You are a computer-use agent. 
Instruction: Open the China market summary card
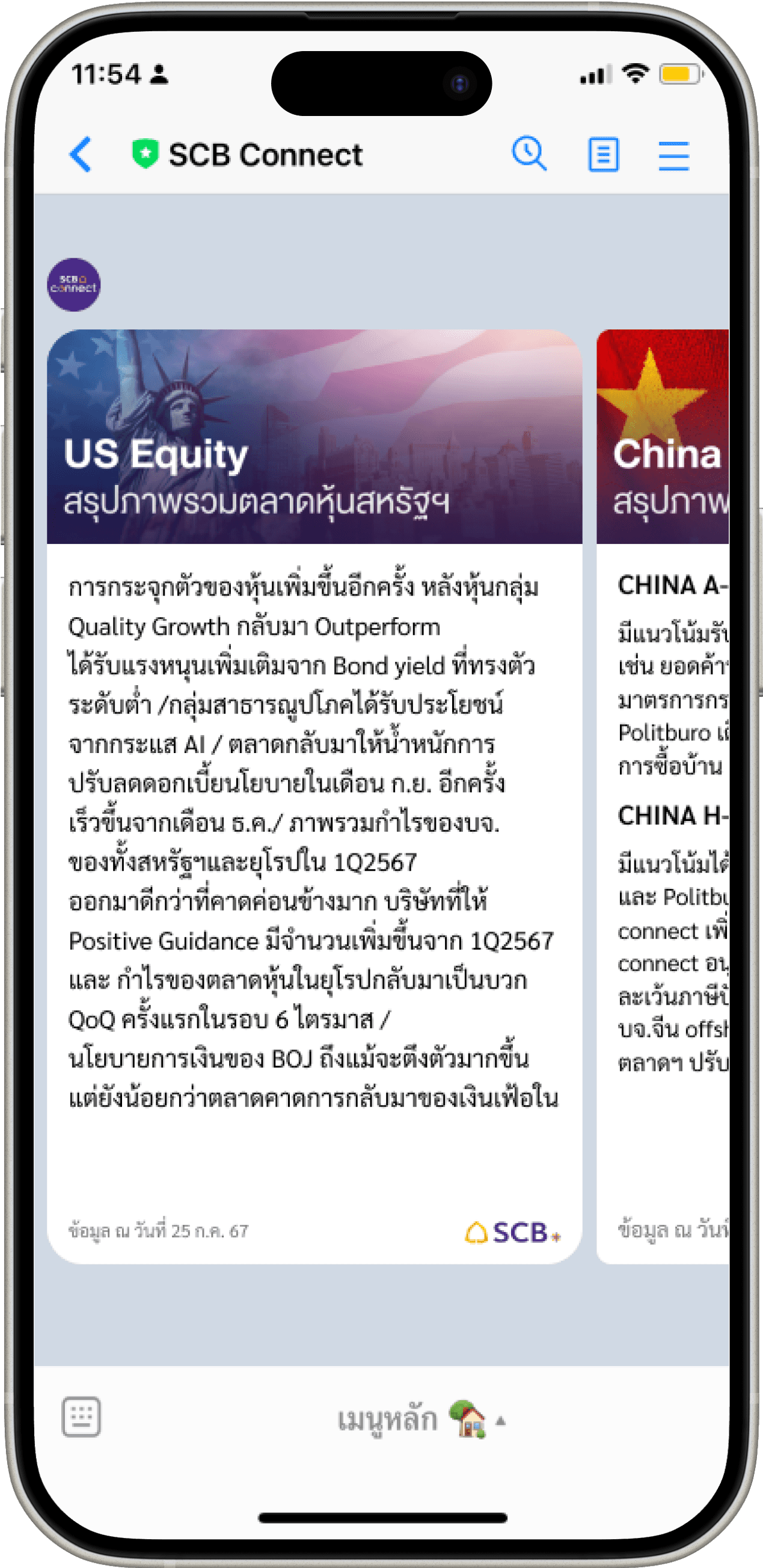point(663,796)
